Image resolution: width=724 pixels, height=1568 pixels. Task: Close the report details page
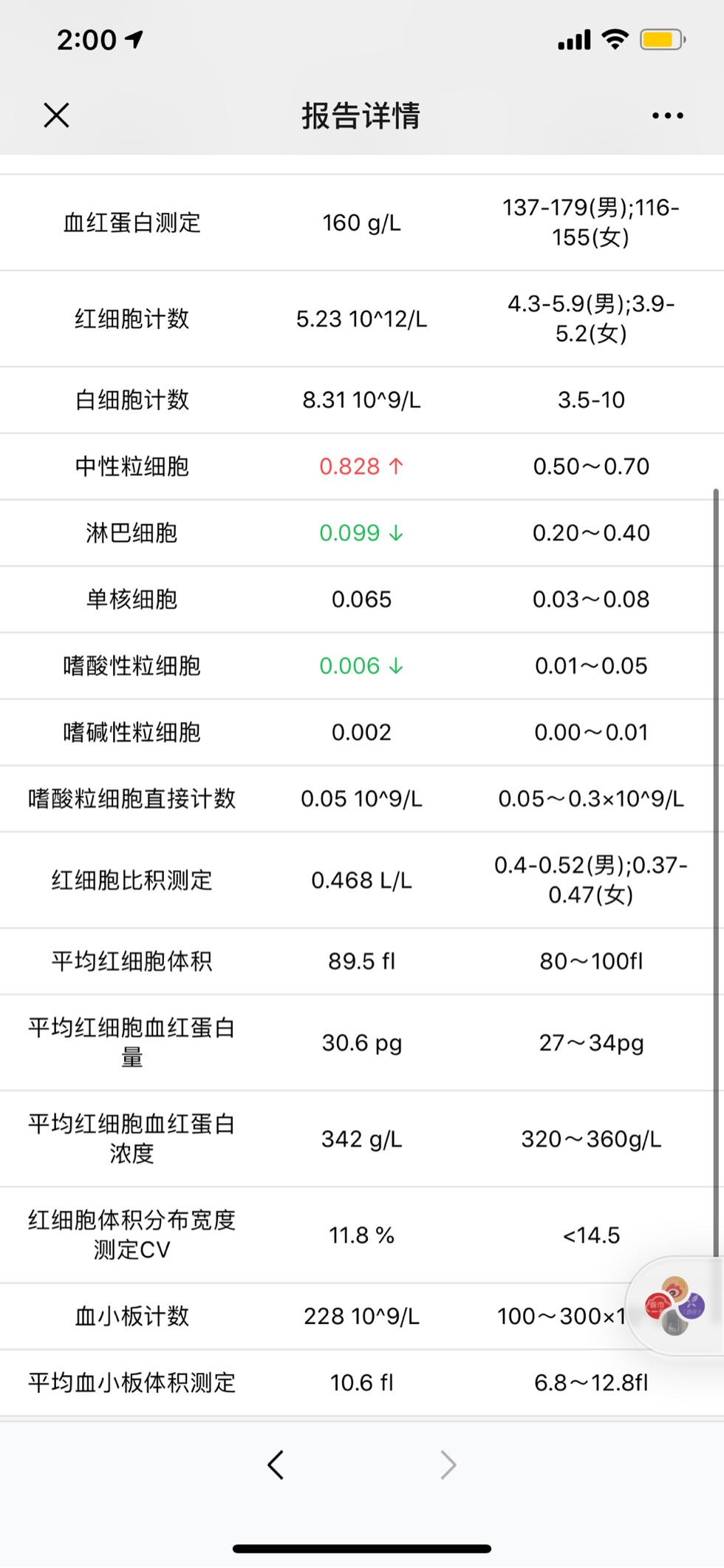click(56, 115)
